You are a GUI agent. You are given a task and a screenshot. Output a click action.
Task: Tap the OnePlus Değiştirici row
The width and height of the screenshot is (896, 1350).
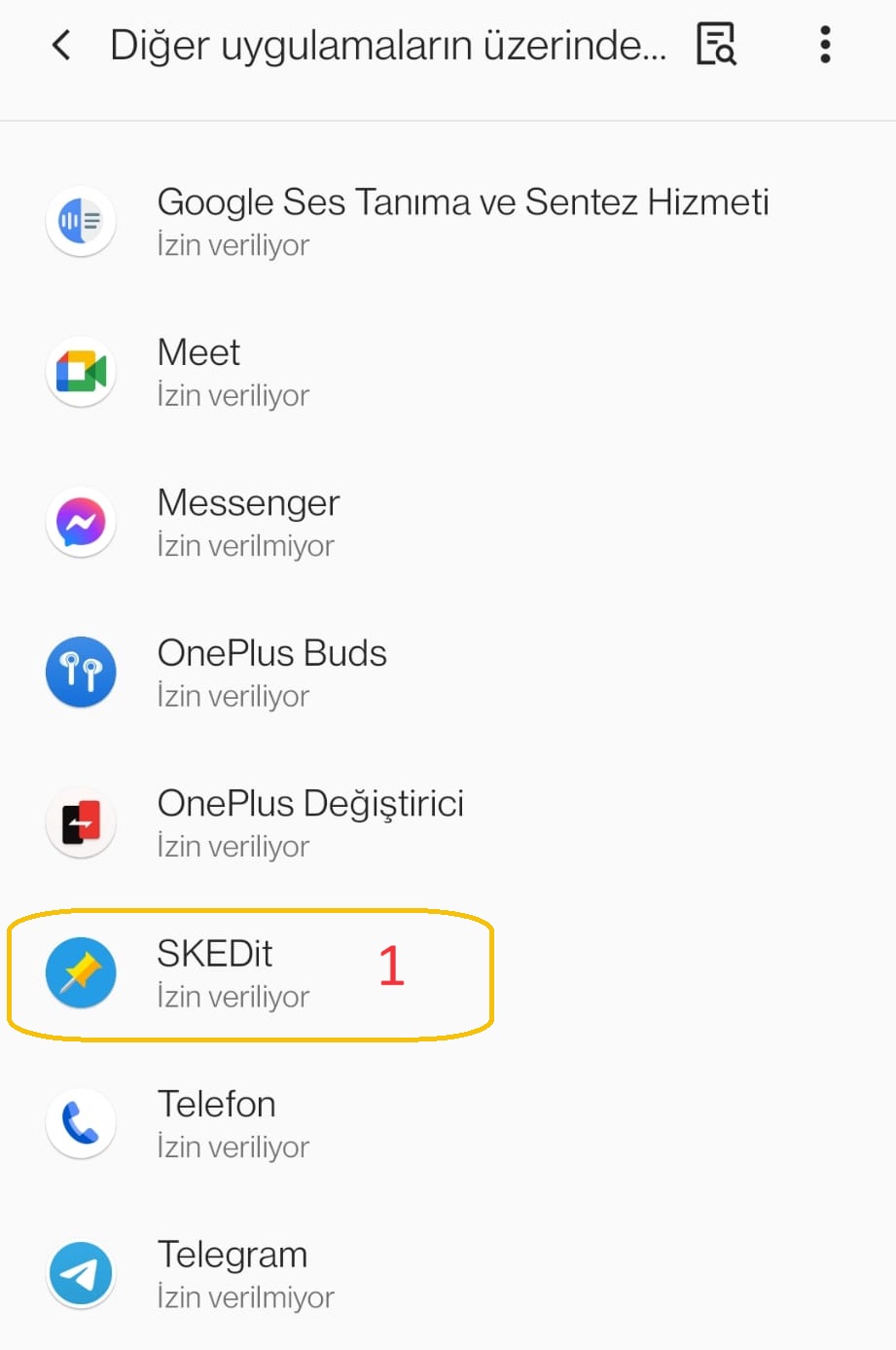point(448,823)
